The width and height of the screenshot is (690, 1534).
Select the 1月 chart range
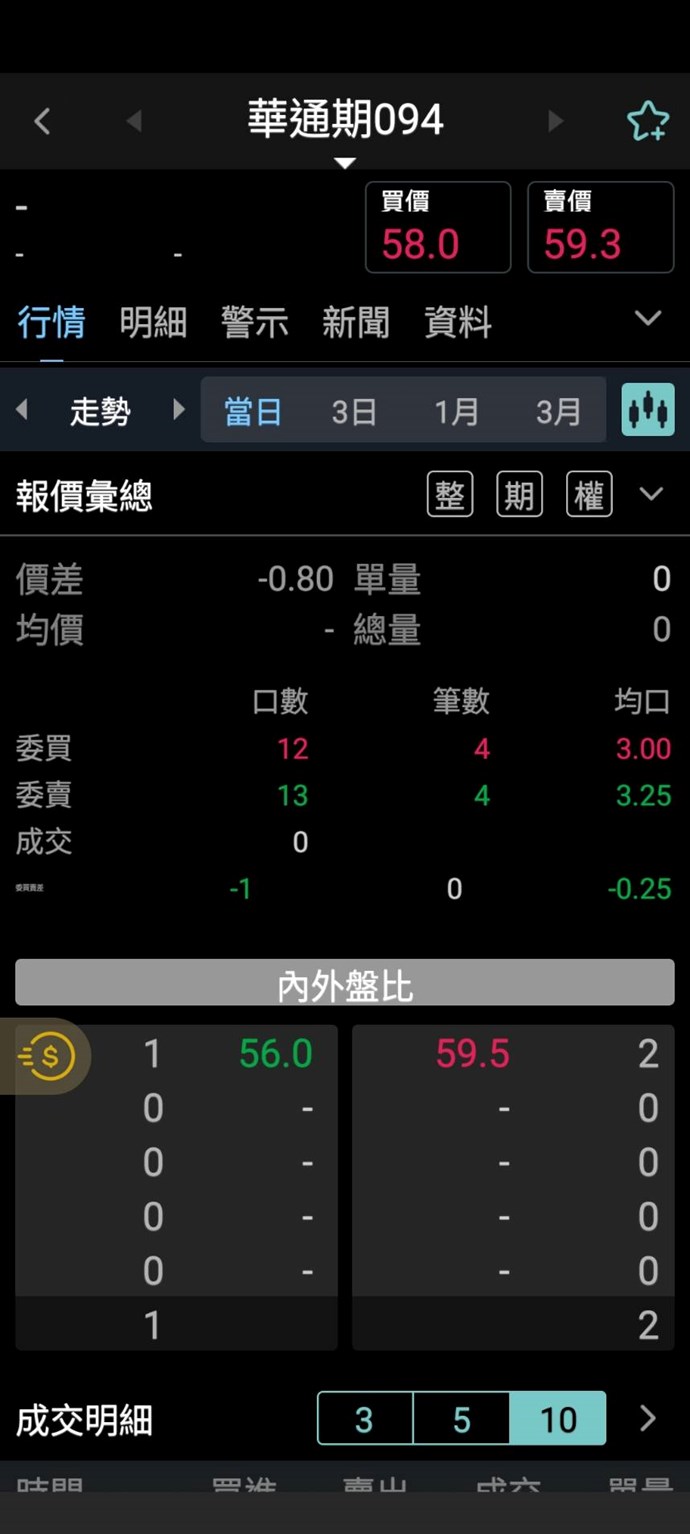pyautogui.click(x=456, y=411)
